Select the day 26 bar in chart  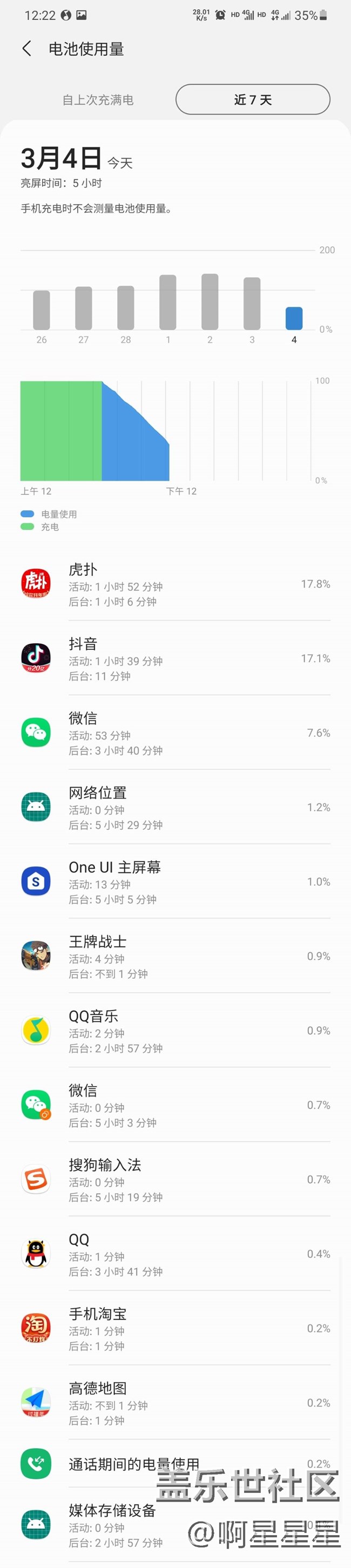[42, 310]
